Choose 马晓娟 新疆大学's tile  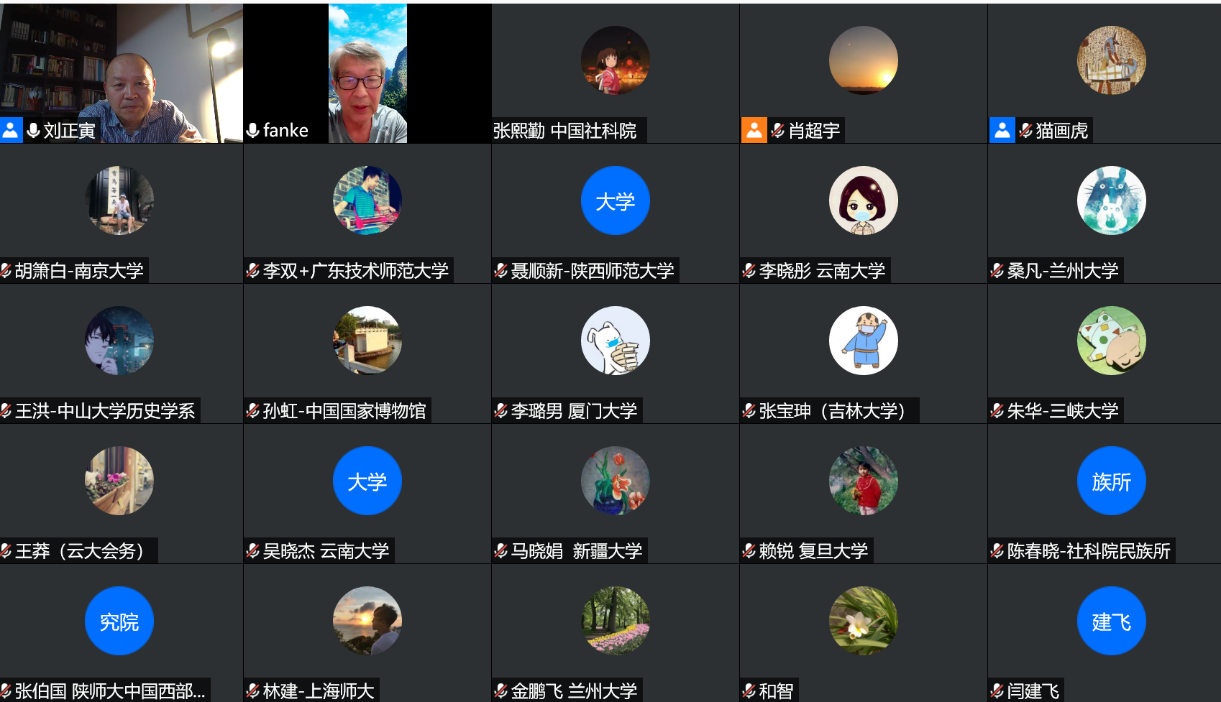tap(615, 493)
